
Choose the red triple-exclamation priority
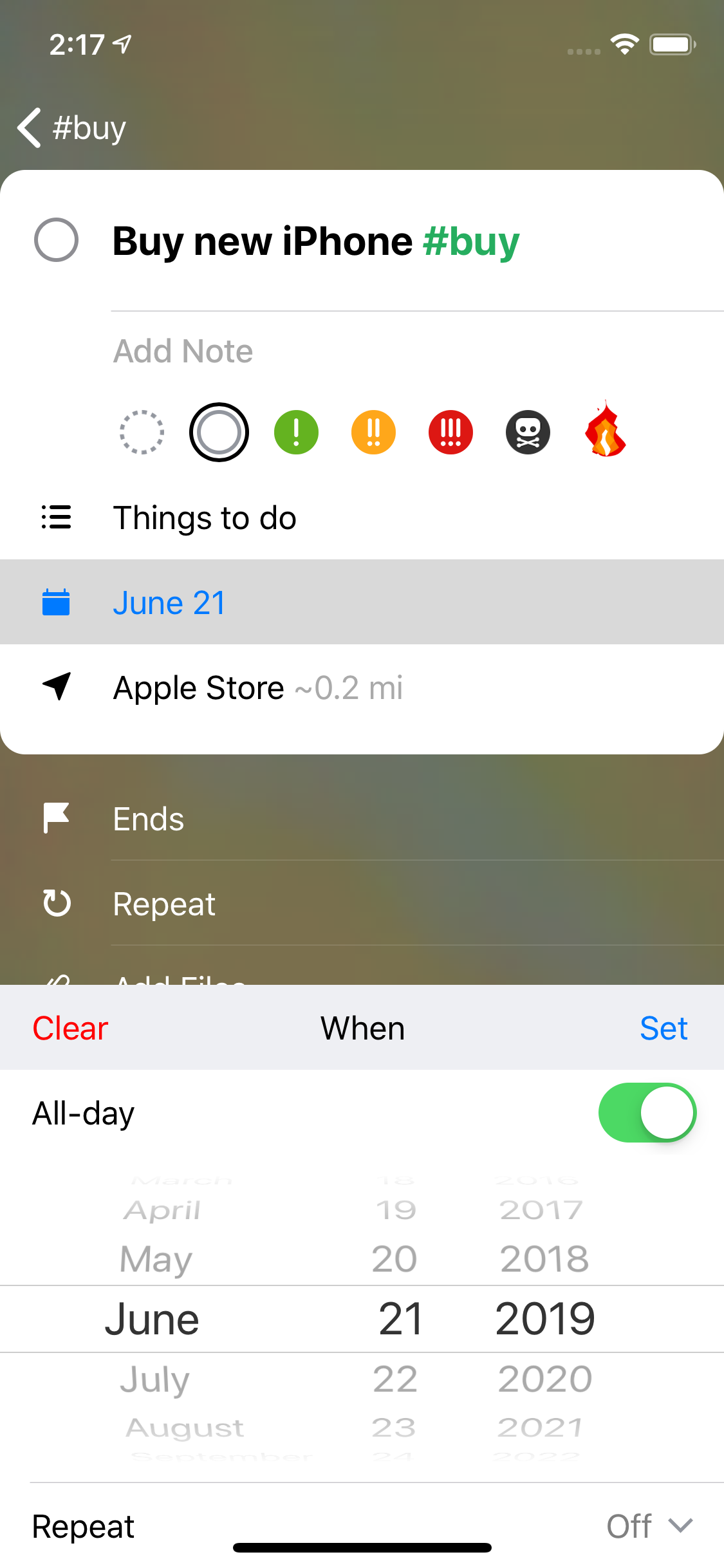tap(450, 433)
